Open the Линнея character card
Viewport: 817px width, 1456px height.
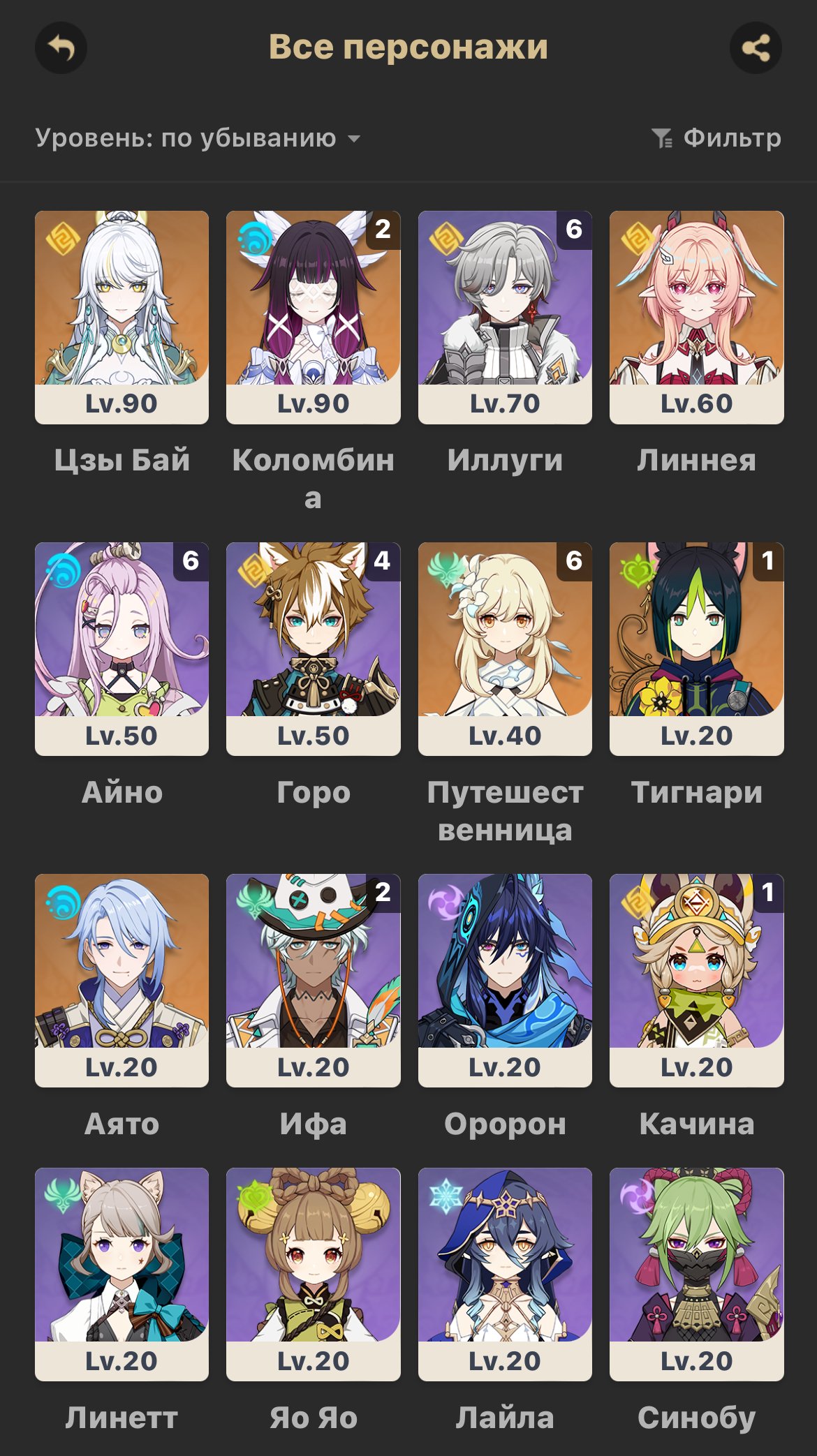click(697, 318)
